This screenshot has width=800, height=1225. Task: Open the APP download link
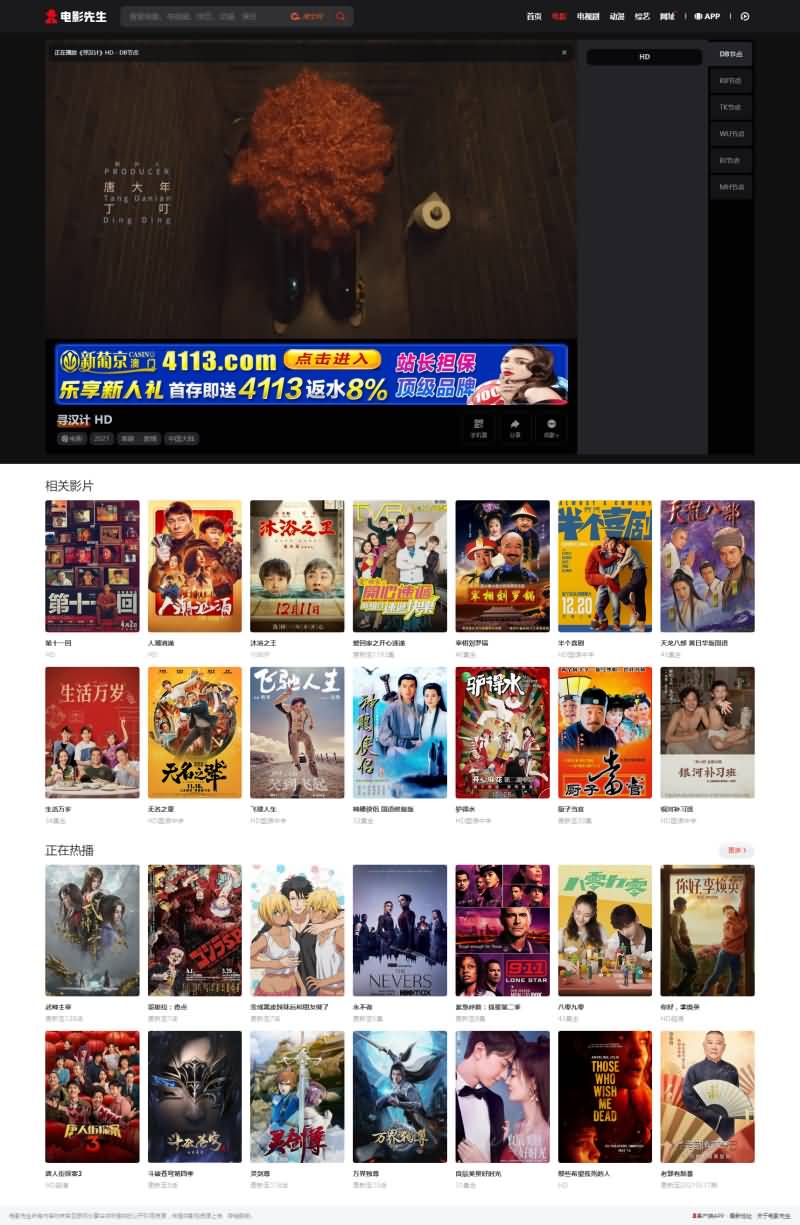[x=707, y=16]
